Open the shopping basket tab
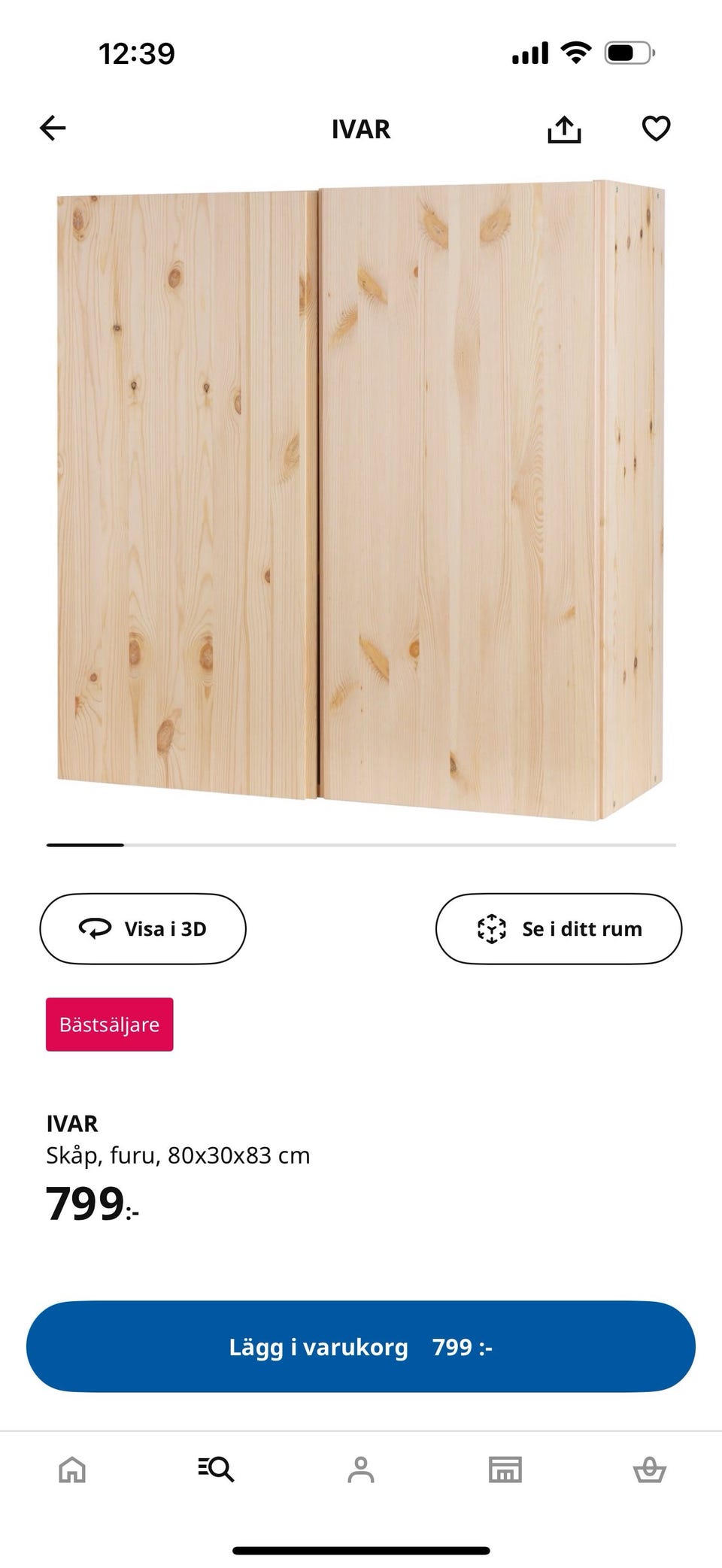 649,1469
